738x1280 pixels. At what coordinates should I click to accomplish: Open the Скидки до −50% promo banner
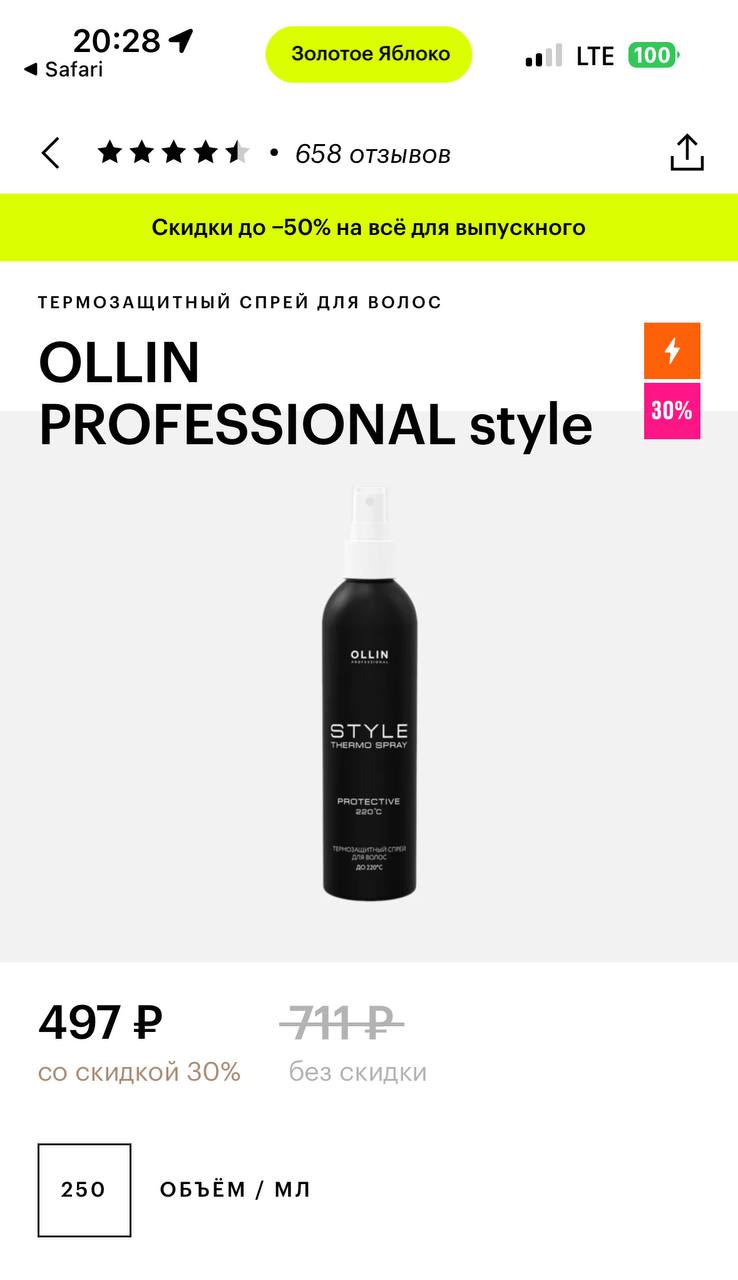[x=369, y=227]
